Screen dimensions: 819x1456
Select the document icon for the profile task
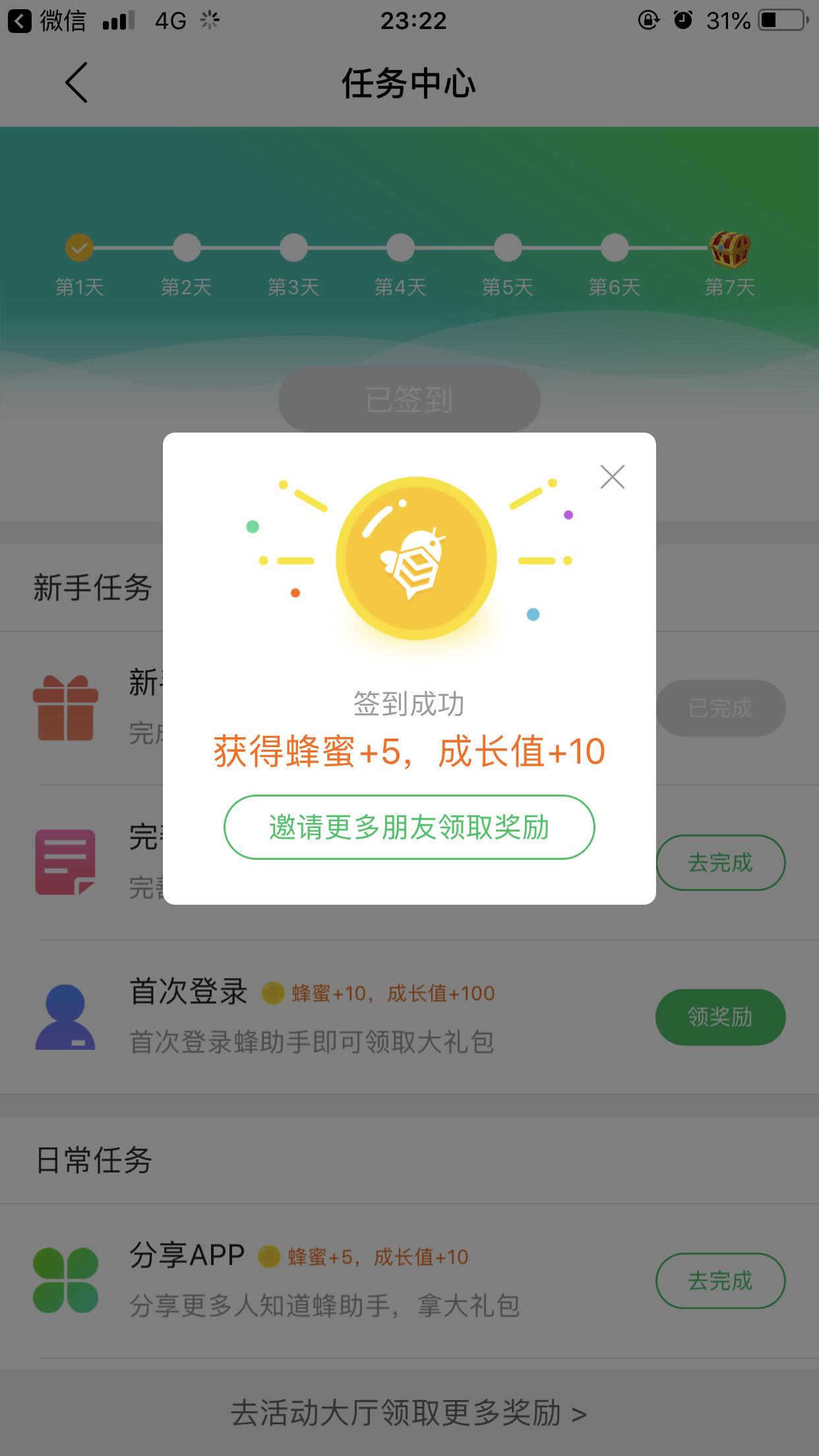pos(64,862)
